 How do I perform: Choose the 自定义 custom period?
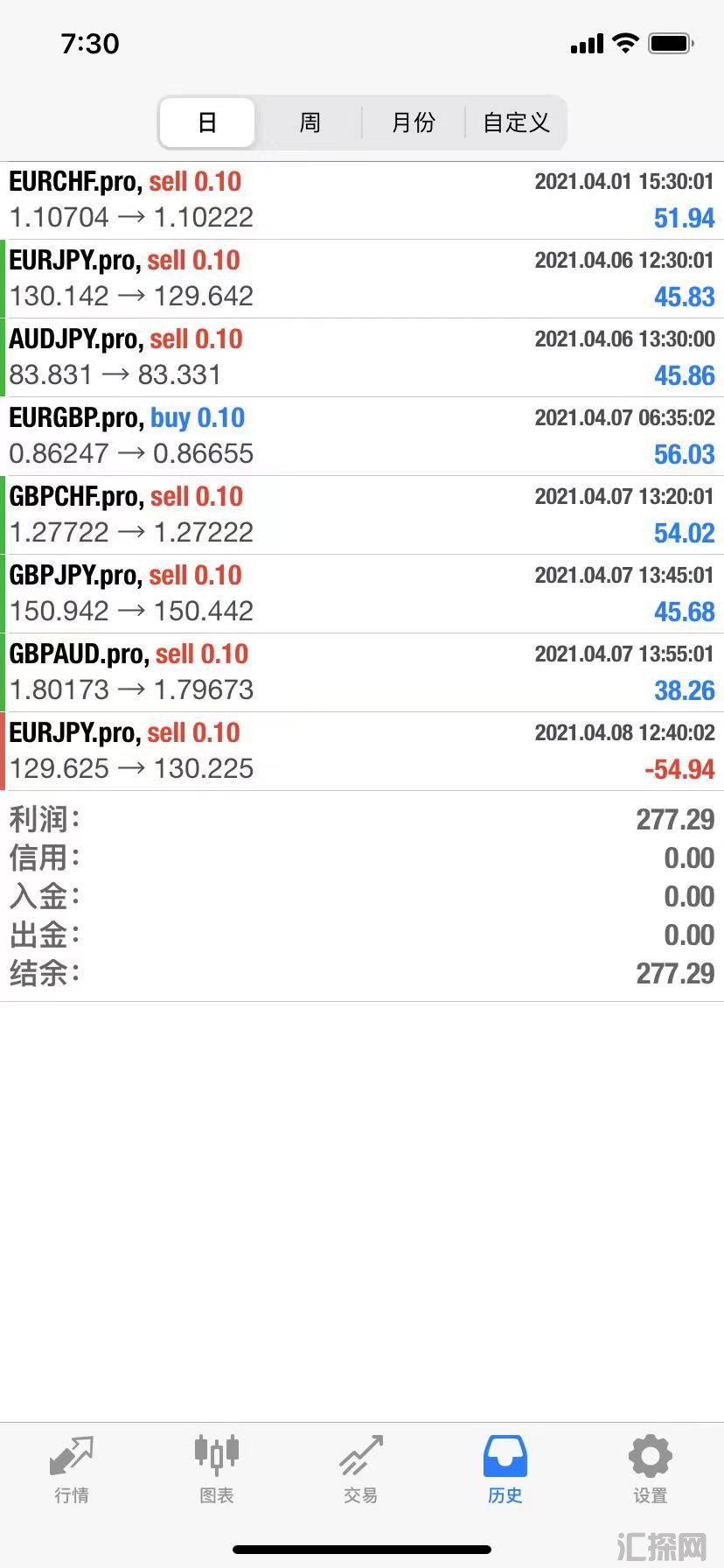516,122
